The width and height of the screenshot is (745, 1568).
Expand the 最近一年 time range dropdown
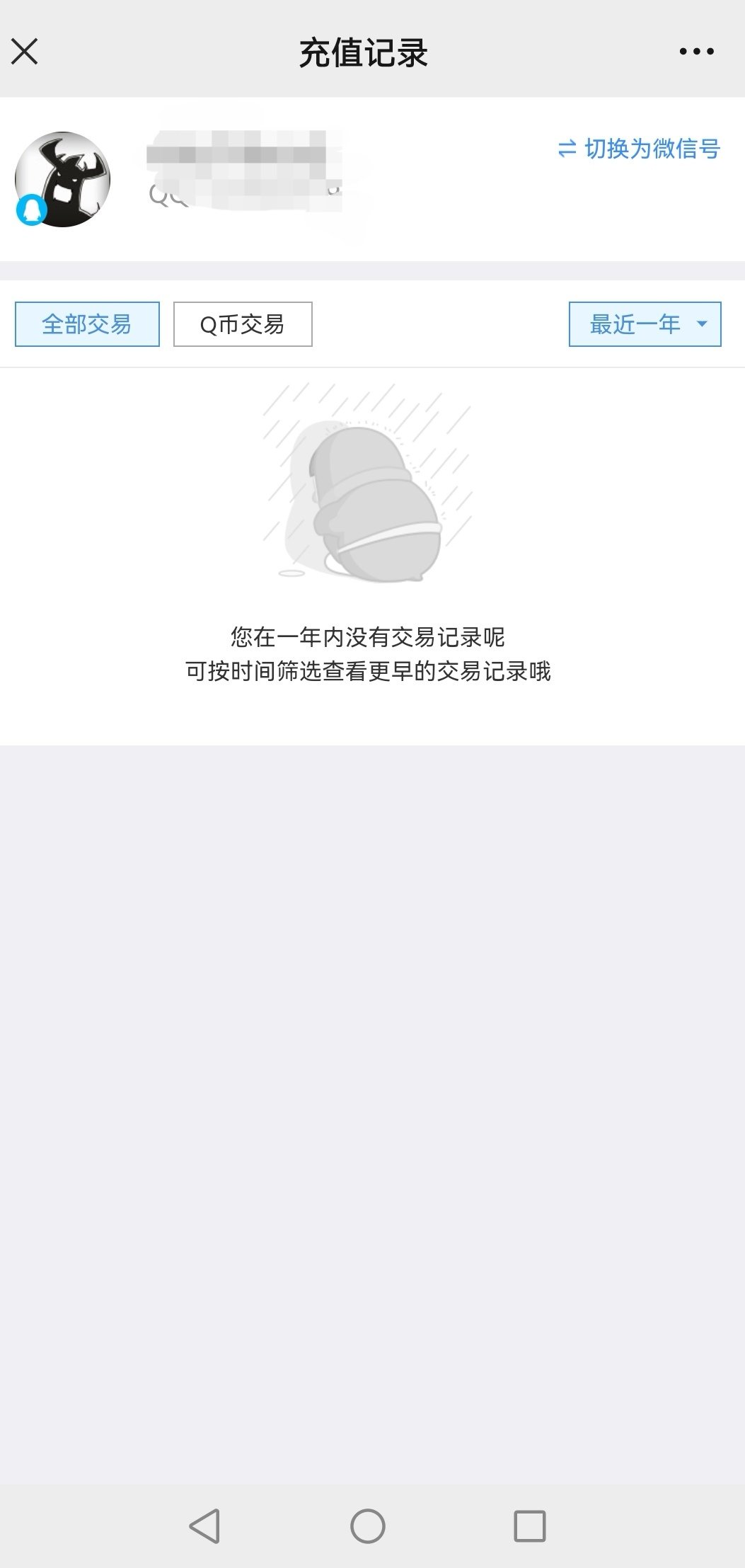(x=645, y=324)
